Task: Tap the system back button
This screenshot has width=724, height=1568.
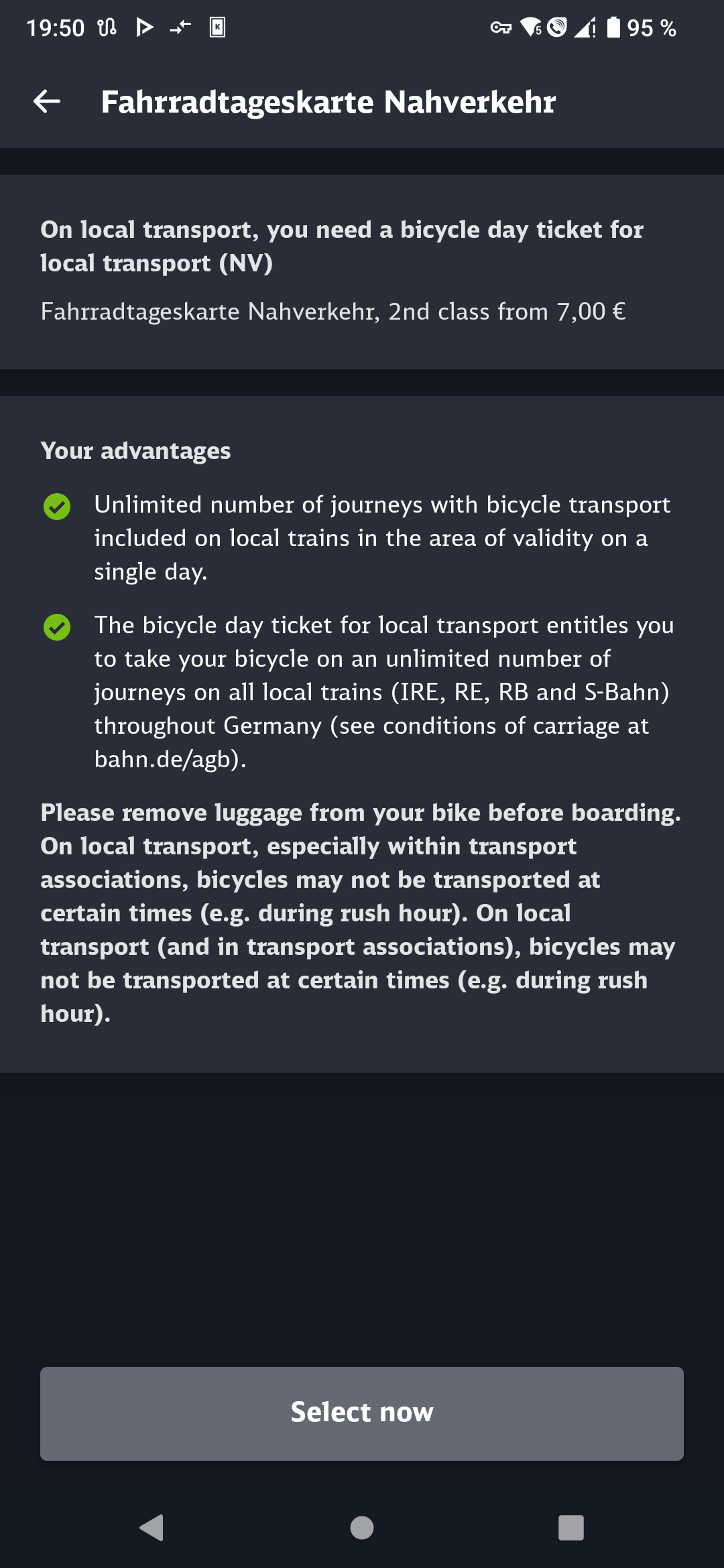Action: [152, 1528]
